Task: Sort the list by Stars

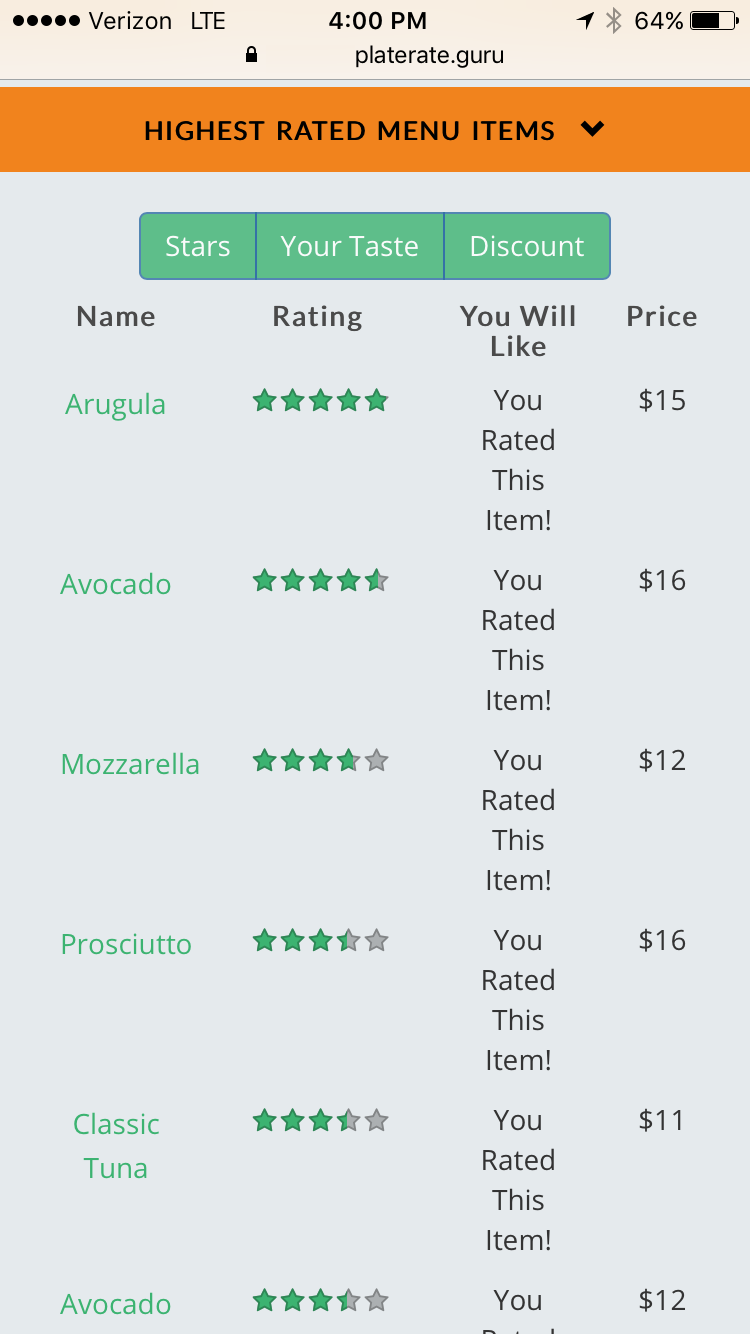Action: 198,246
